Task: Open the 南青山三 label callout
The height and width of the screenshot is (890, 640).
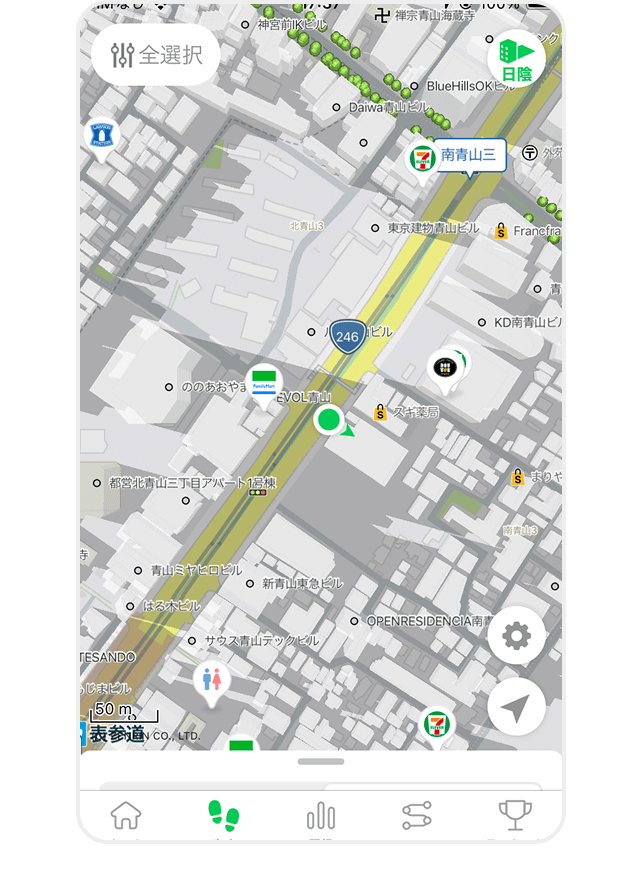Action: click(x=468, y=155)
